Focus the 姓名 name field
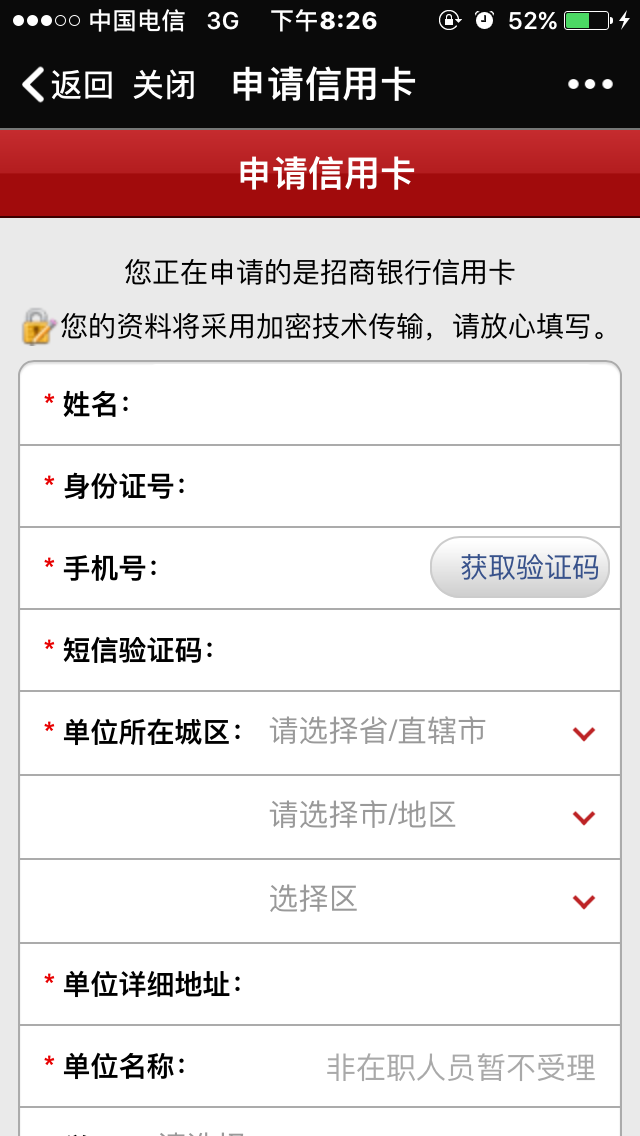The height and width of the screenshot is (1136, 640). [x=370, y=405]
